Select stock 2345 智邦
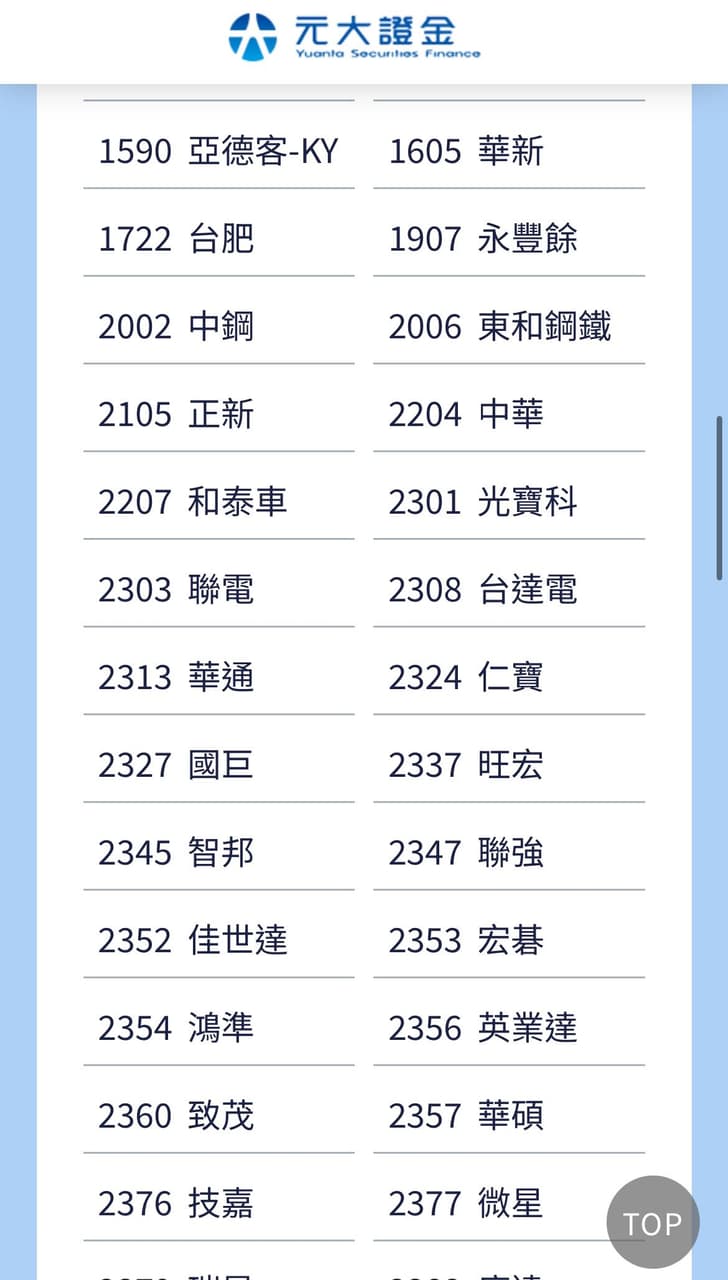 pos(177,853)
